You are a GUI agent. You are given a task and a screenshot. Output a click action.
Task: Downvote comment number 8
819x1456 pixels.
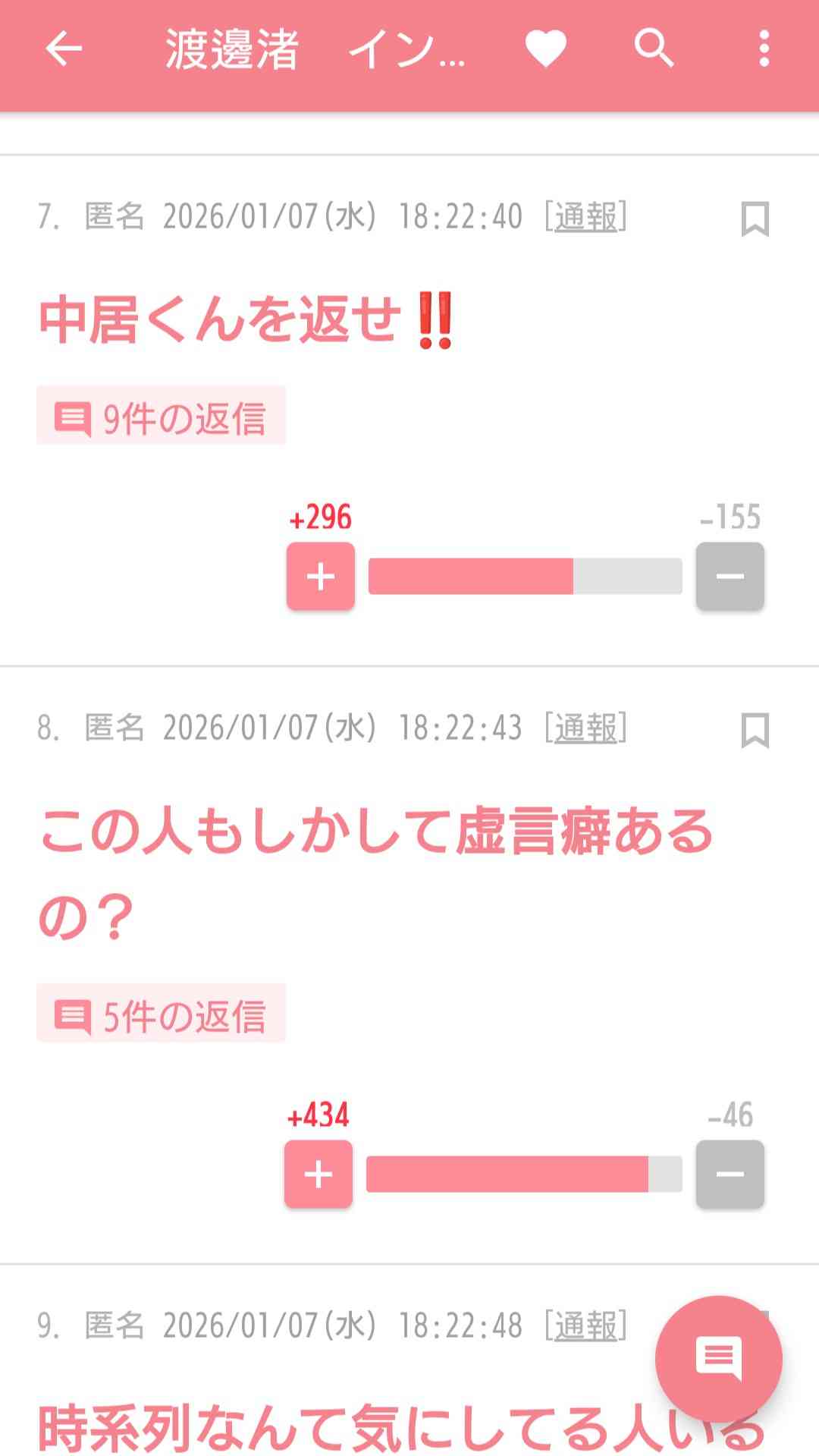click(729, 1173)
